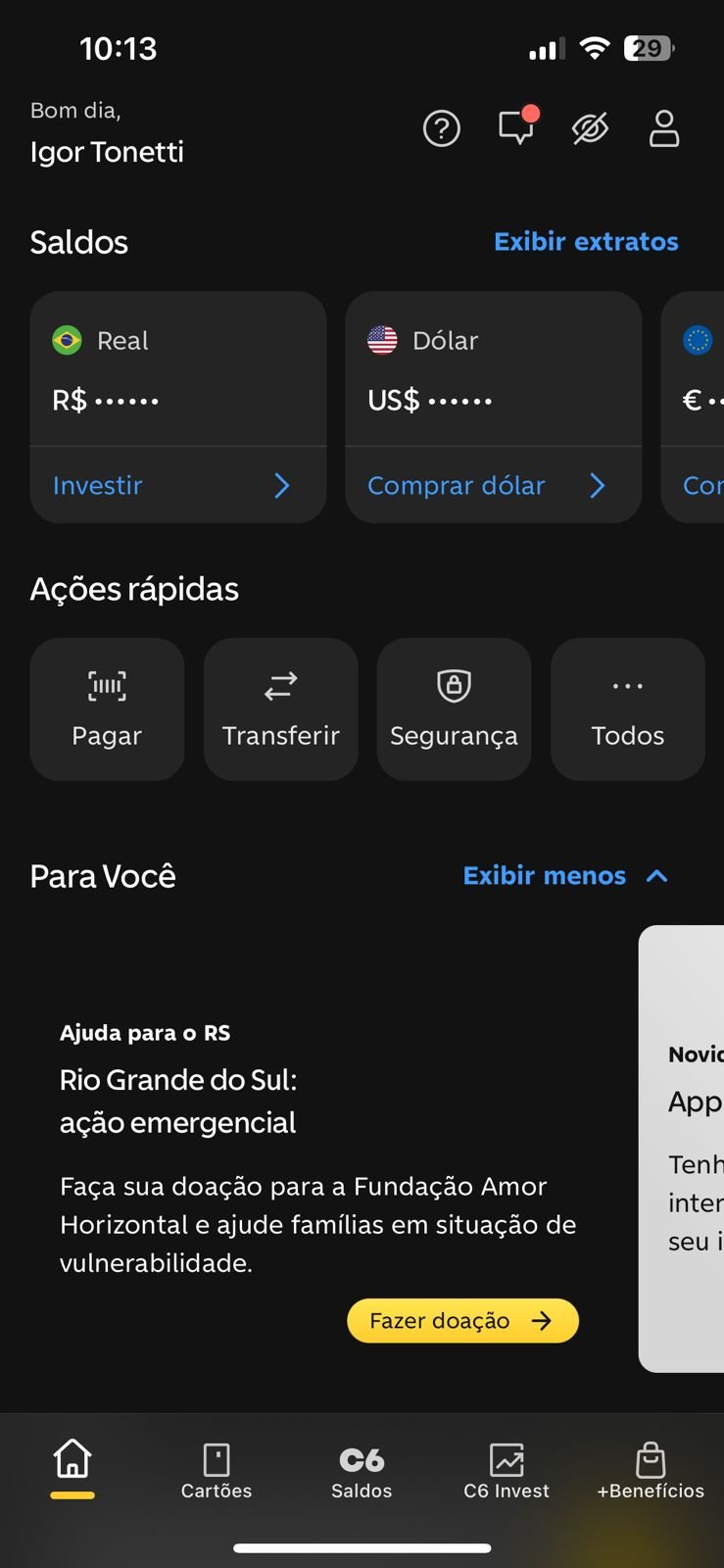Image resolution: width=724 pixels, height=1568 pixels.
Task: Show all quick actions via Todos
Action: [628, 710]
